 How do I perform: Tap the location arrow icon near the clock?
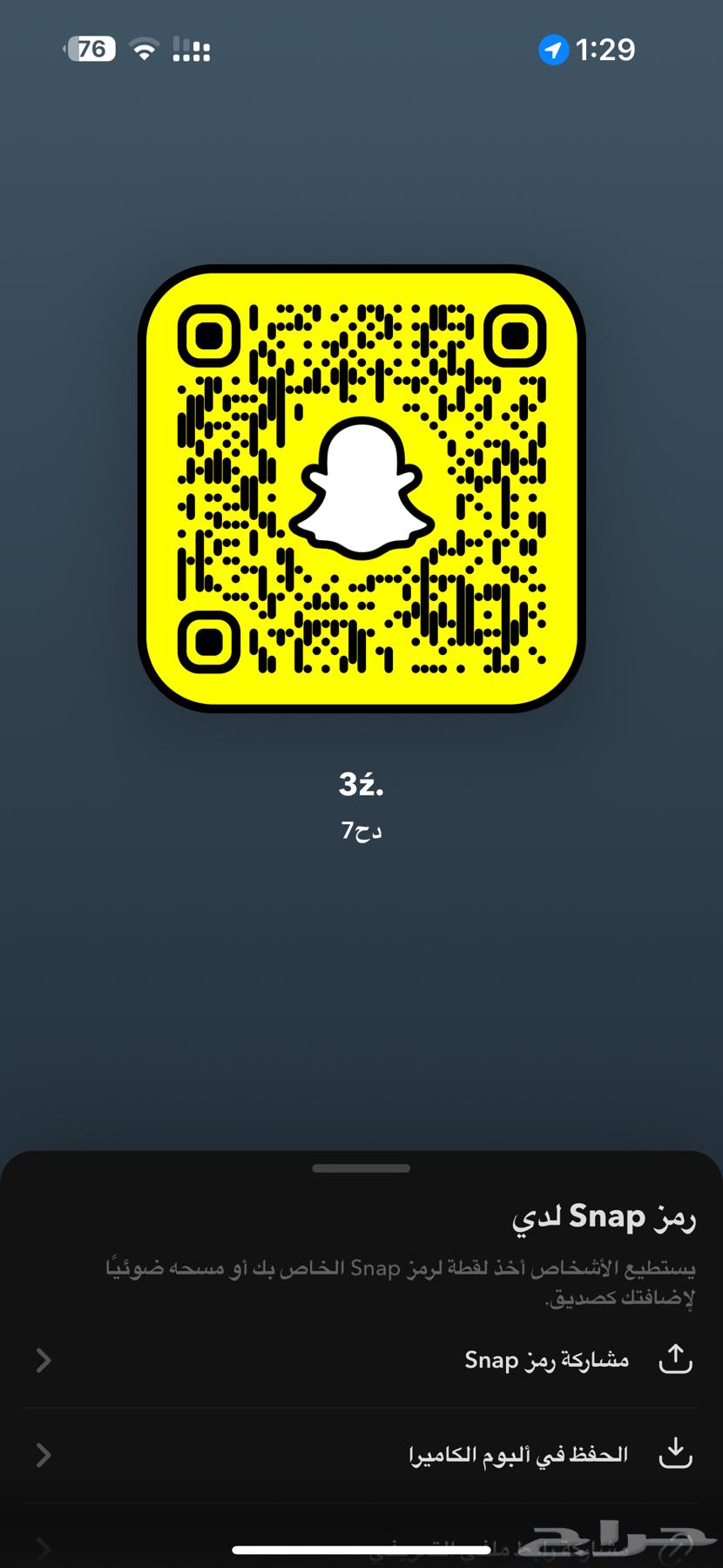552,50
